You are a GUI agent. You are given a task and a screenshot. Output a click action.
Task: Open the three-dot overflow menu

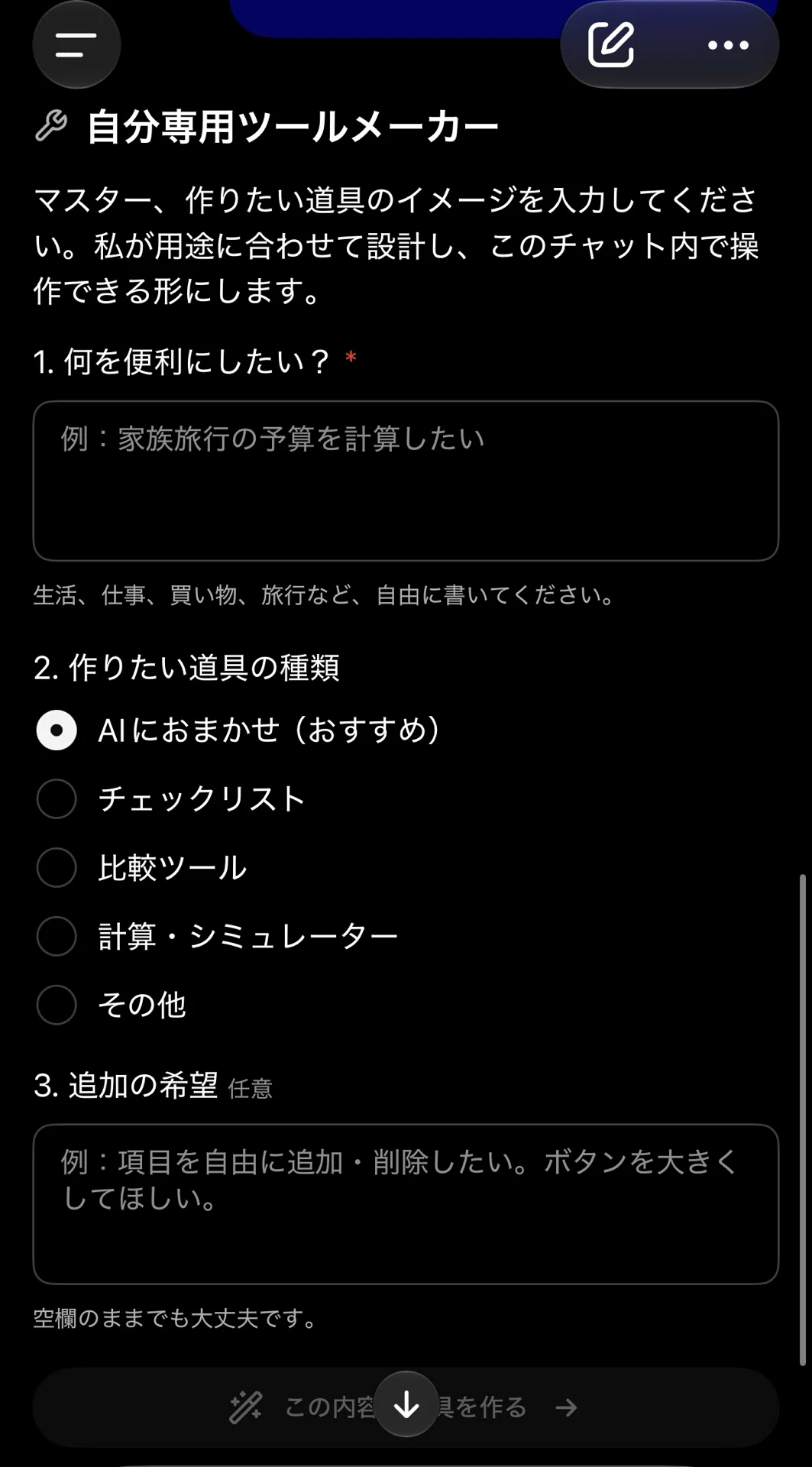click(728, 45)
